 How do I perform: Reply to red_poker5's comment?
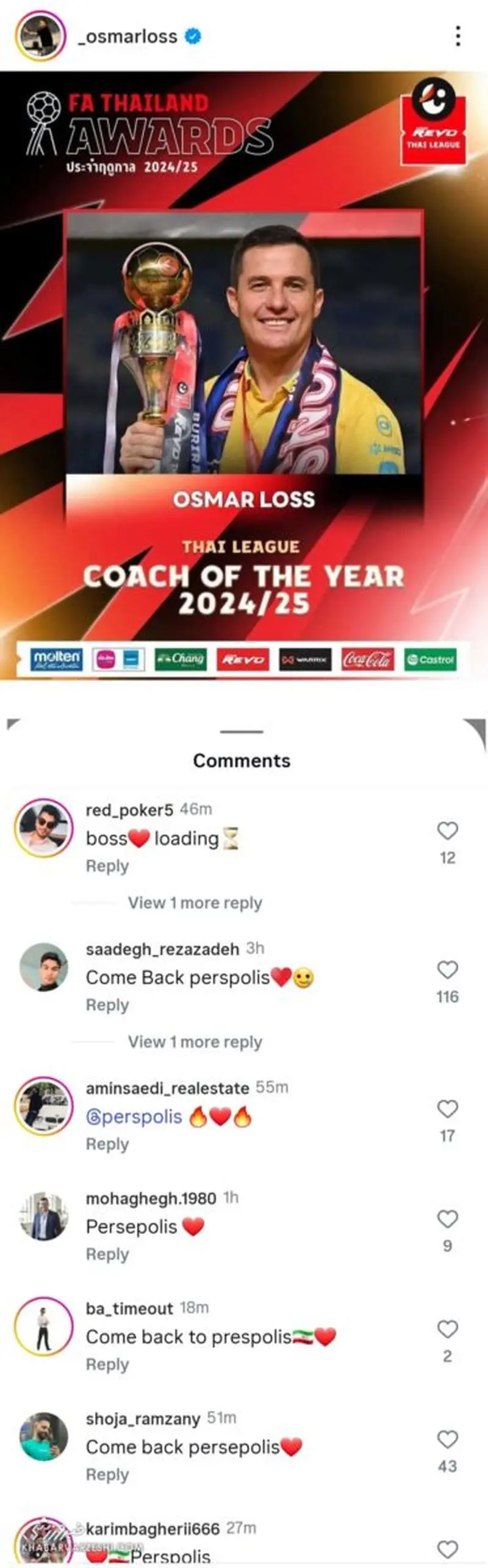tap(107, 865)
